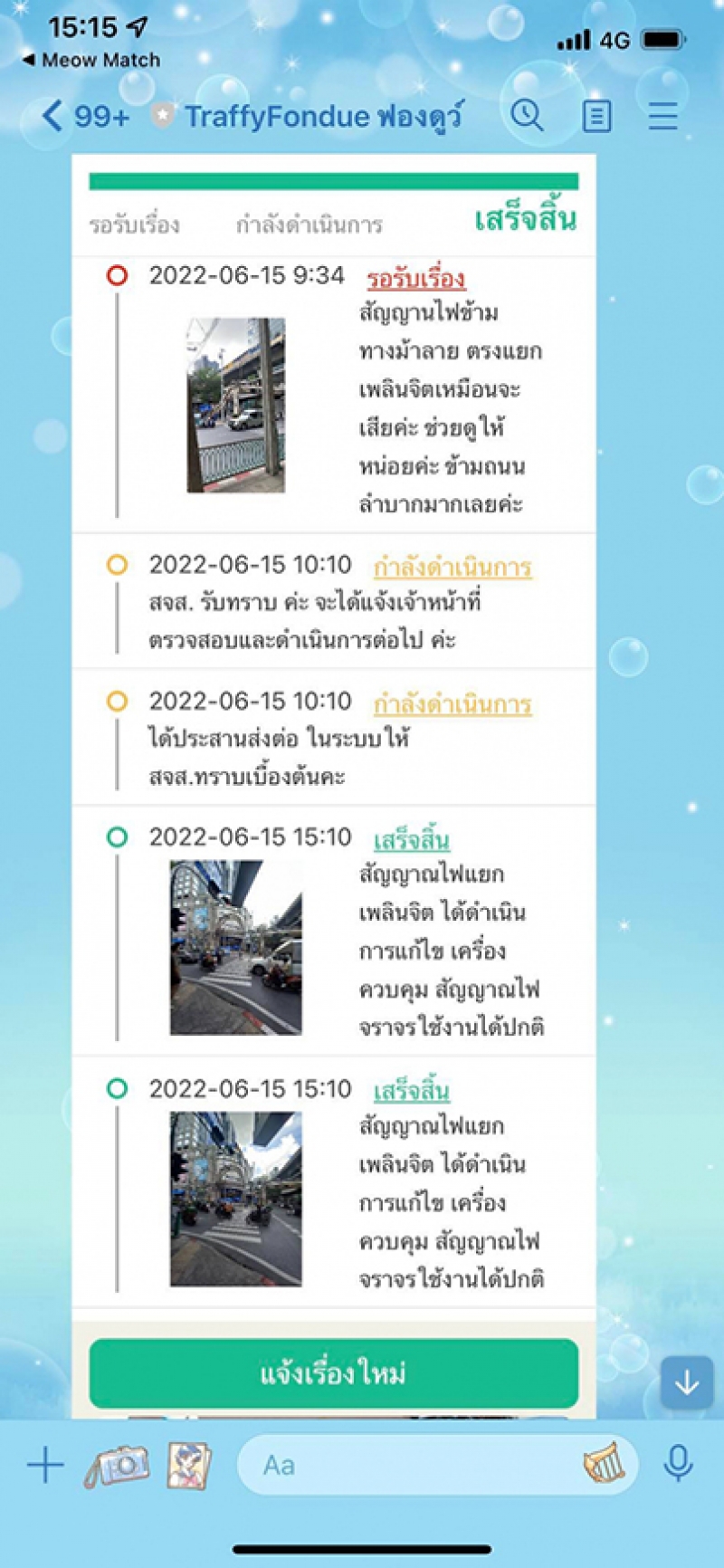Viewport: 724px width, 1568px height.
Task: Open the plus attachment menu
Action: point(45,1465)
